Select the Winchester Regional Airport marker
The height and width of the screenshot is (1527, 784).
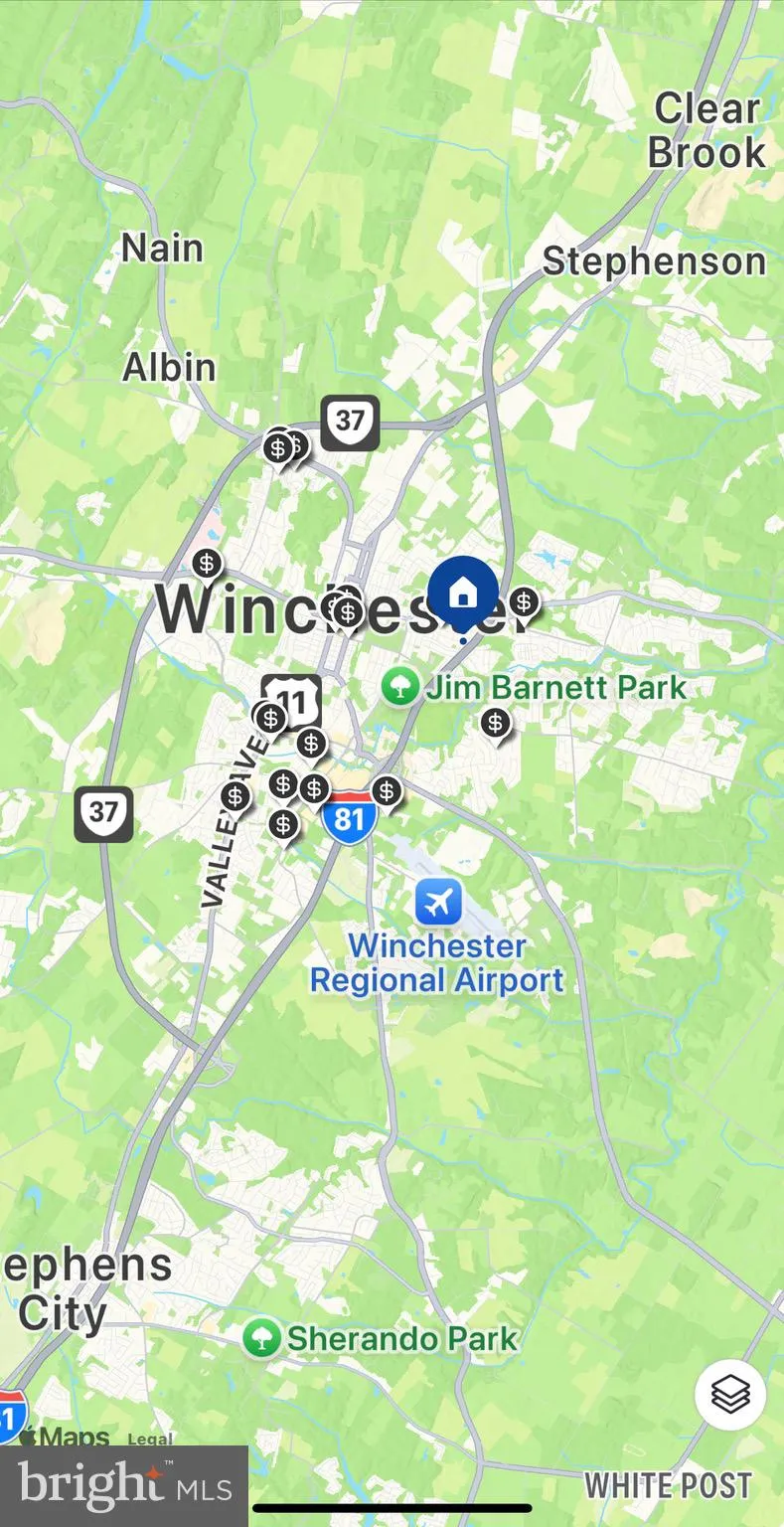(438, 902)
